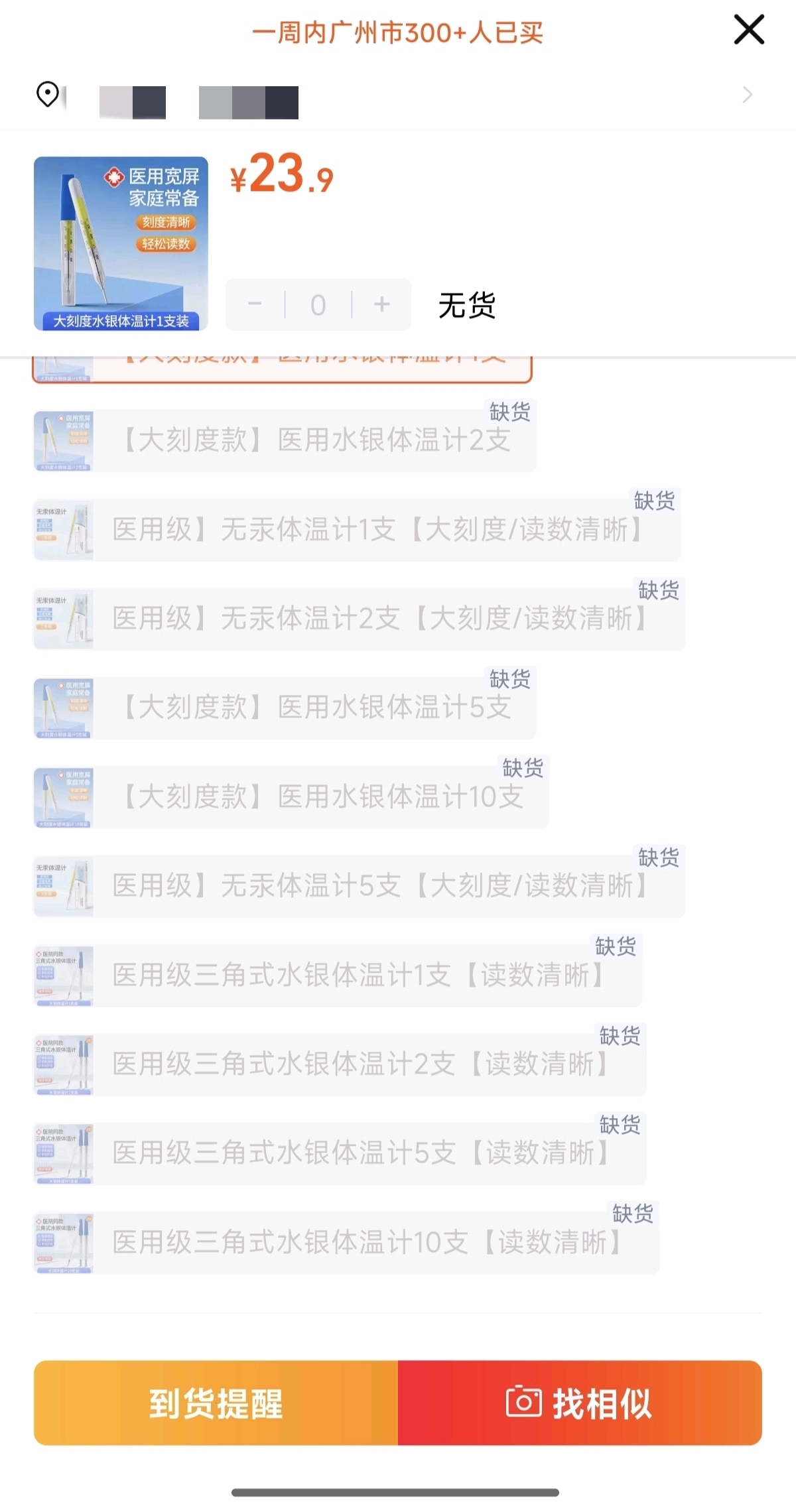Choose 医用级三角式水银体温计2支 option

340,1064
